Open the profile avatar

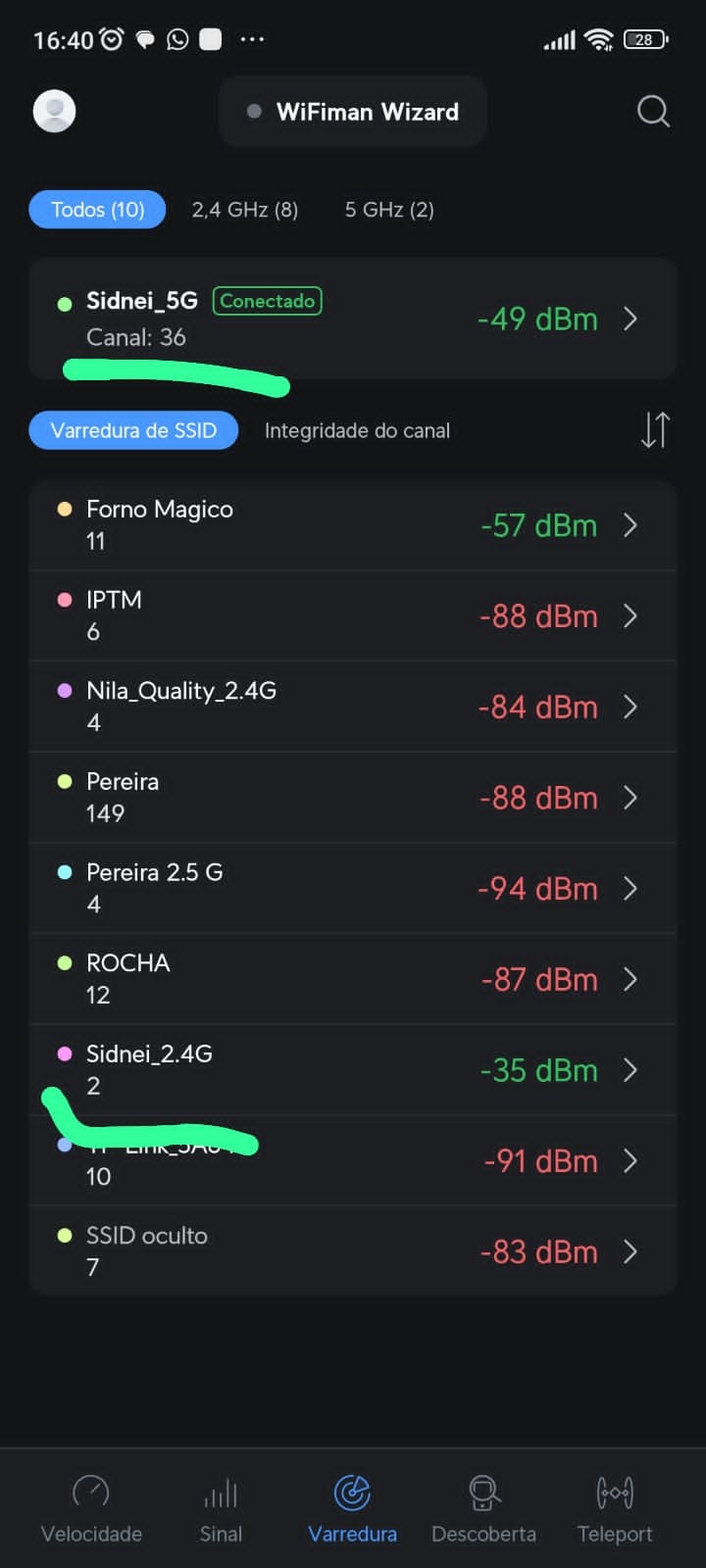[55, 111]
